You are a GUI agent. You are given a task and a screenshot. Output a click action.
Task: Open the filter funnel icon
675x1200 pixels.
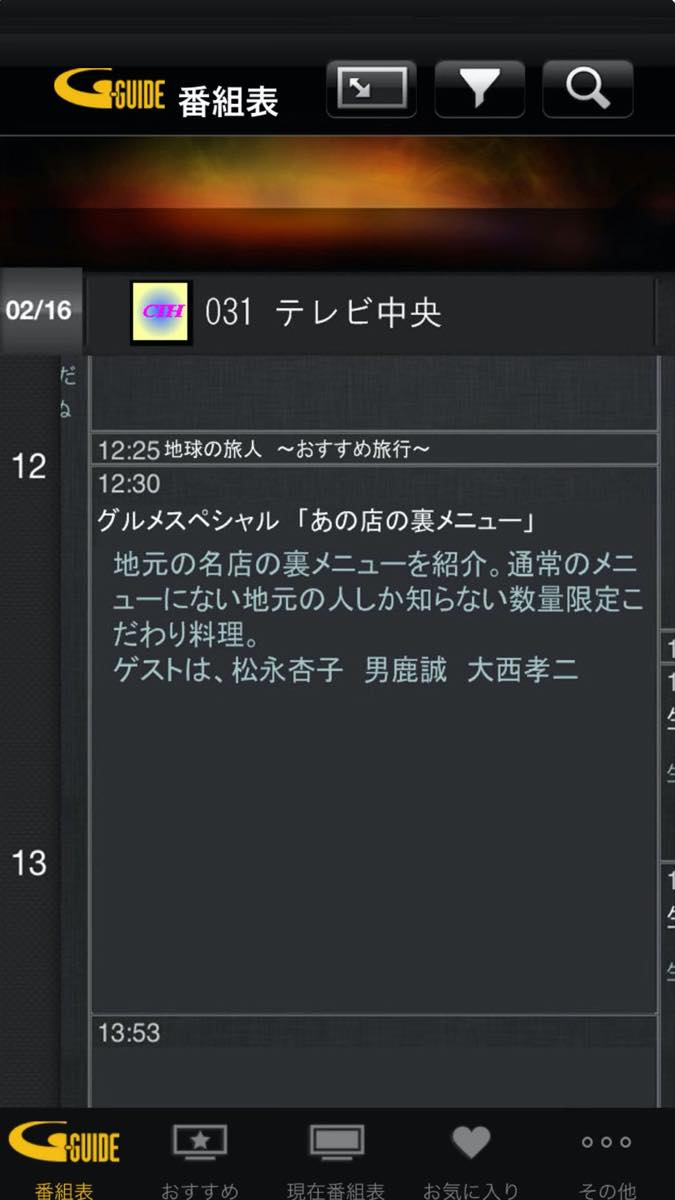pyautogui.click(x=480, y=89)
